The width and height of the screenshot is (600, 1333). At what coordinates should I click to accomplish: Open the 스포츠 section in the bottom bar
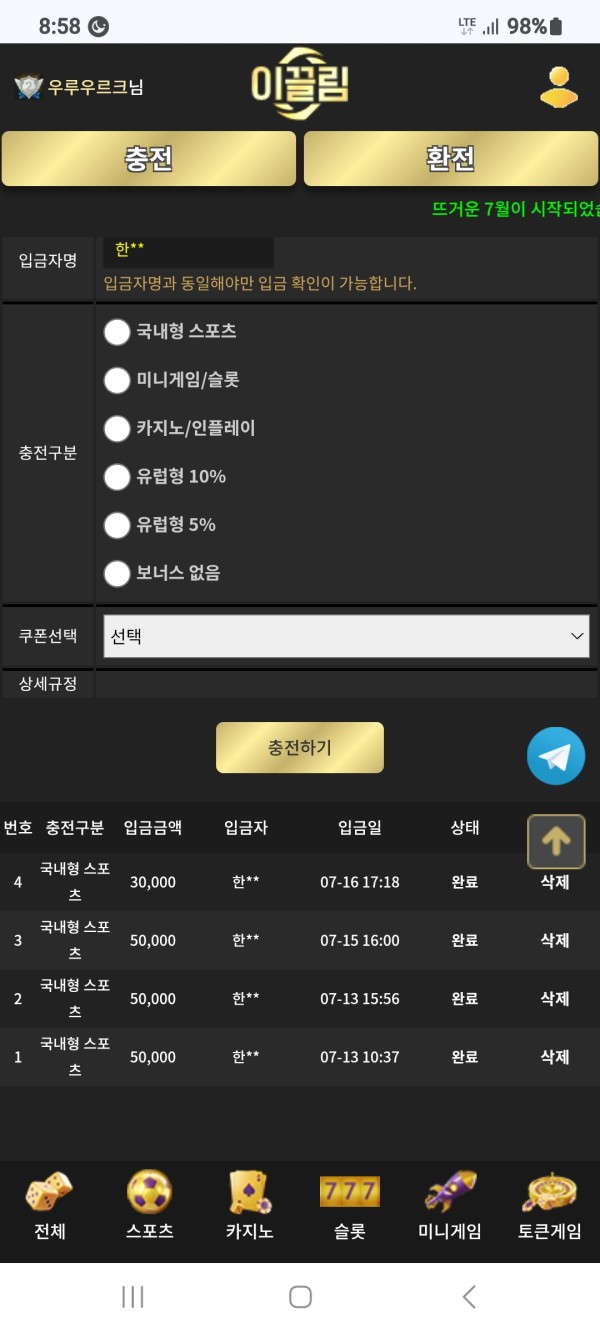click(149, 1206)
